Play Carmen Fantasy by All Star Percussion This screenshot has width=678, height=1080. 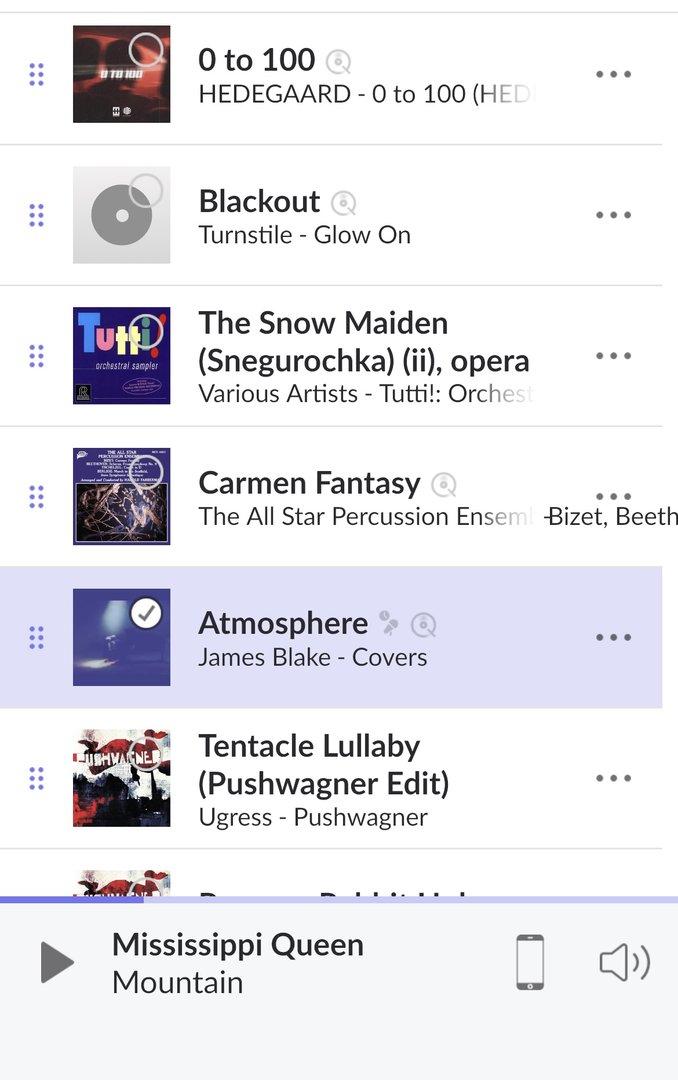(x=309, y=484)
